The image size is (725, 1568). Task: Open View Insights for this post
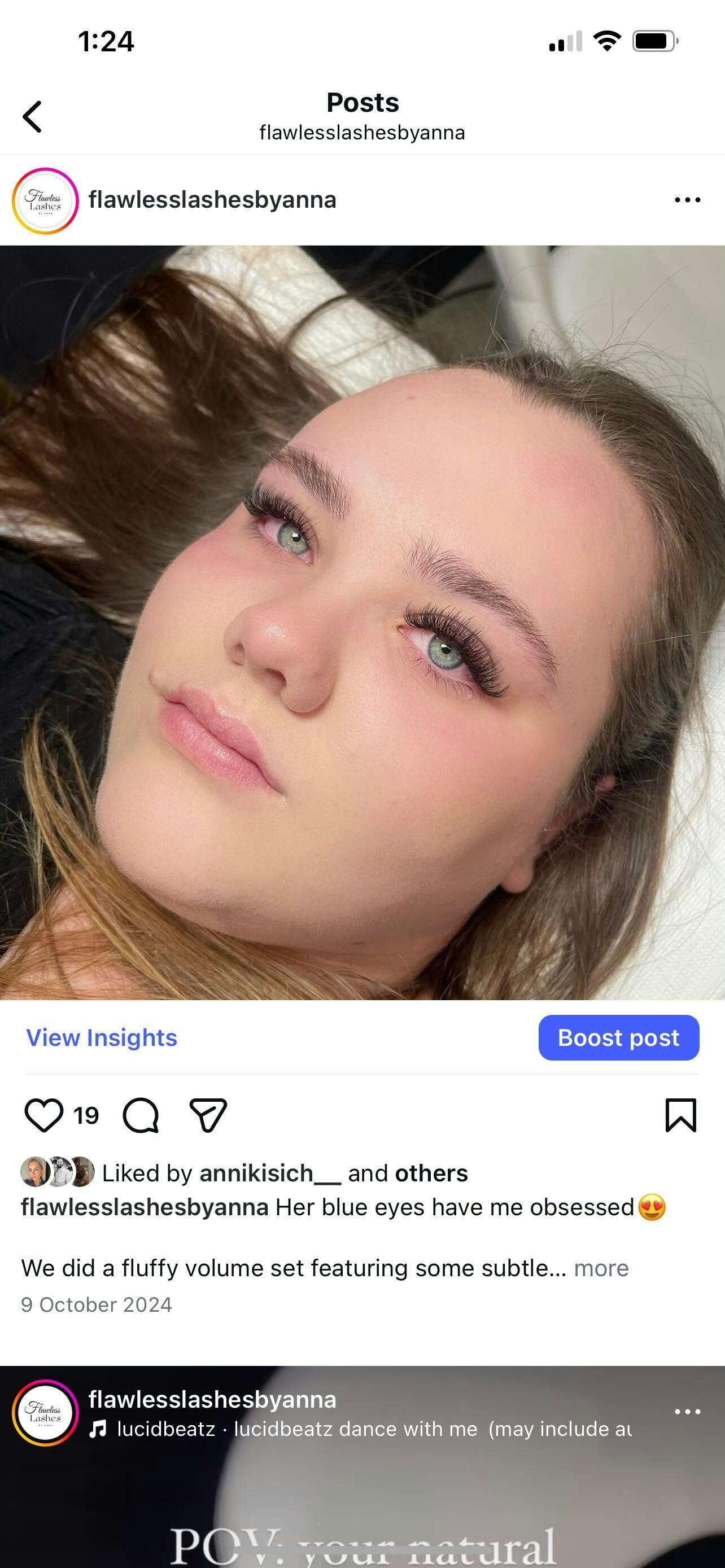coord(102,1037)
